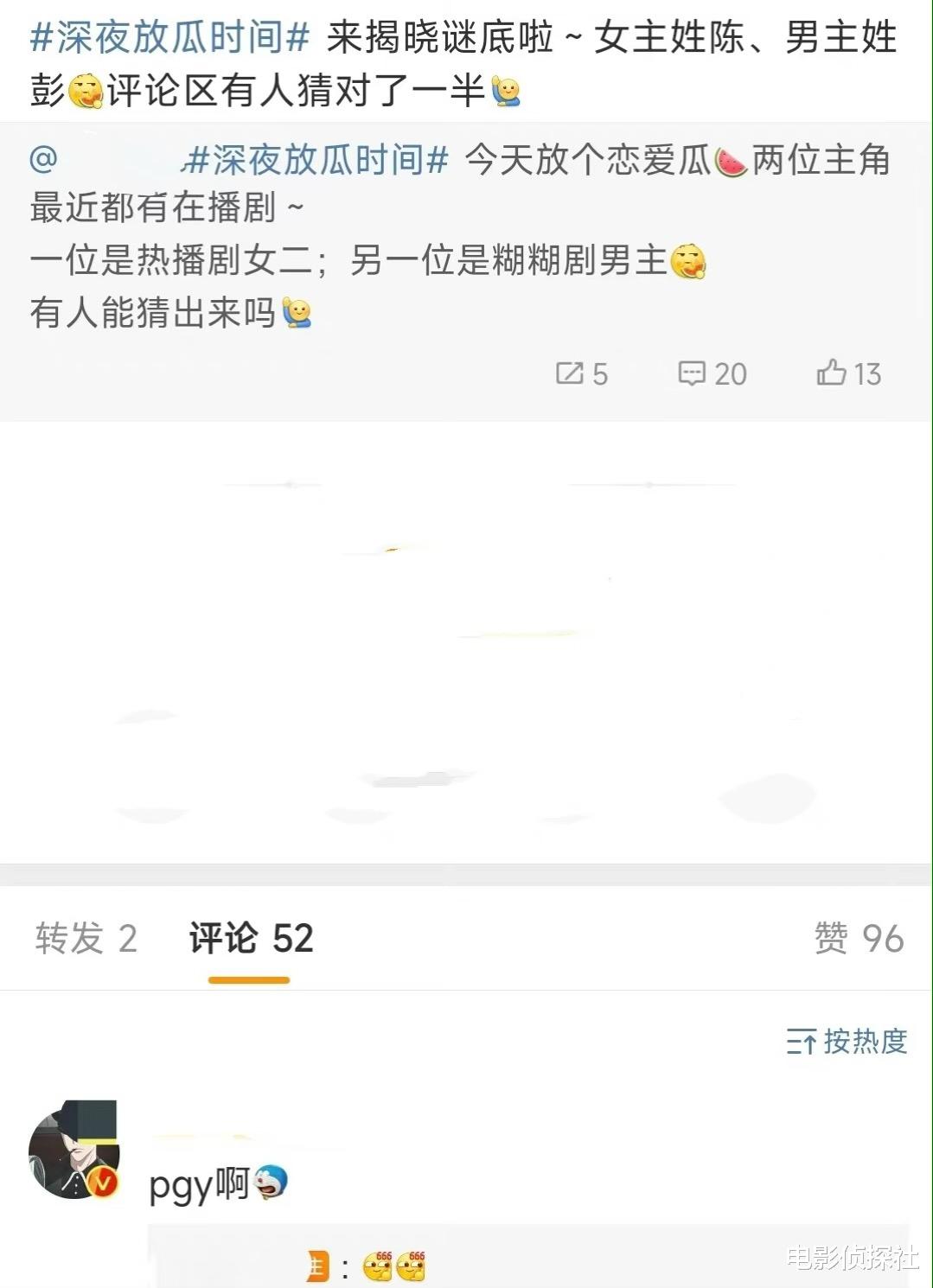Screen dimensions: 933x1288
Task: Click the @ mention in the quoted post
Action: (42, 160)
